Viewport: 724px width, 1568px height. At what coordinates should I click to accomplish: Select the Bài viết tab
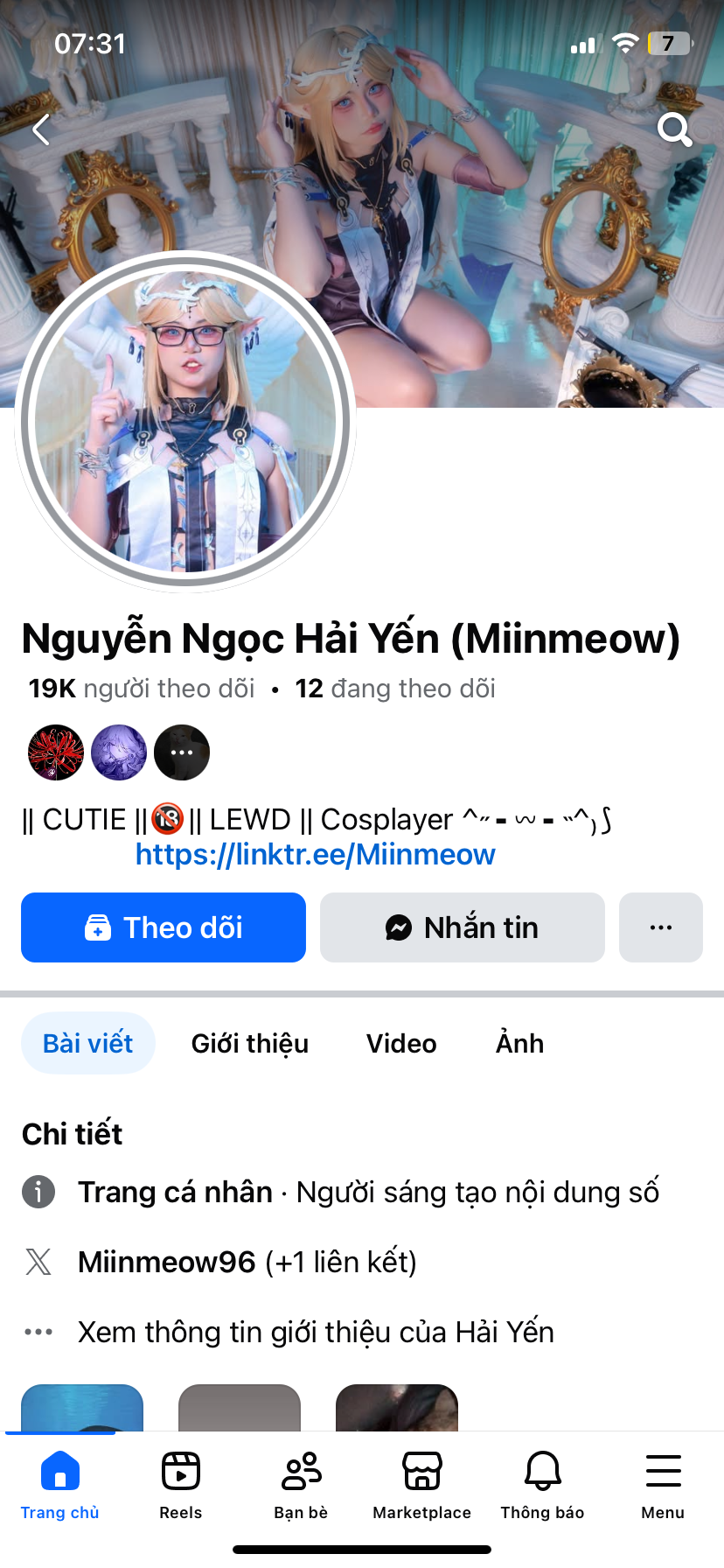[x=88, y=1043]
